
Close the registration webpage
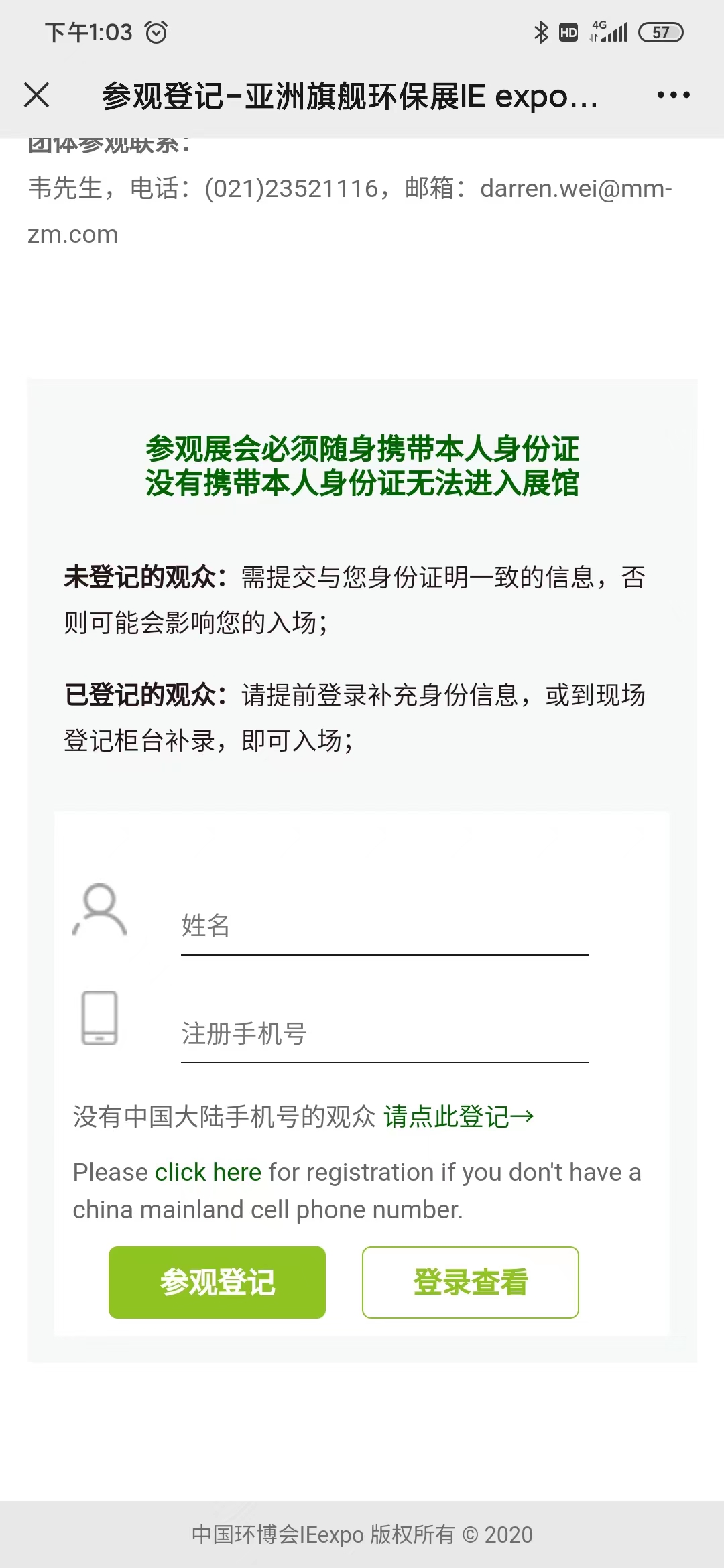click(37, 95)
